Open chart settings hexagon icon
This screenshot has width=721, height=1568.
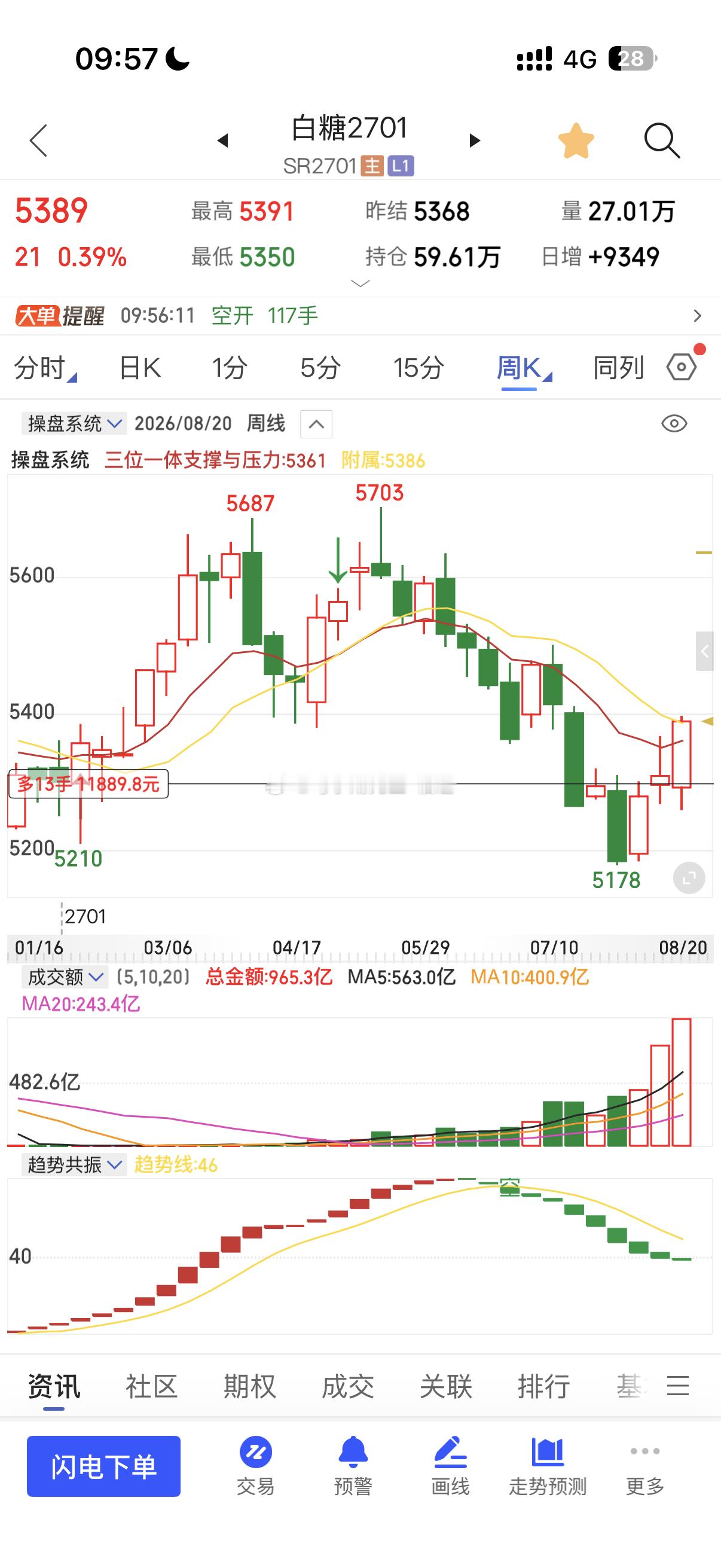(x=682, y=367)
